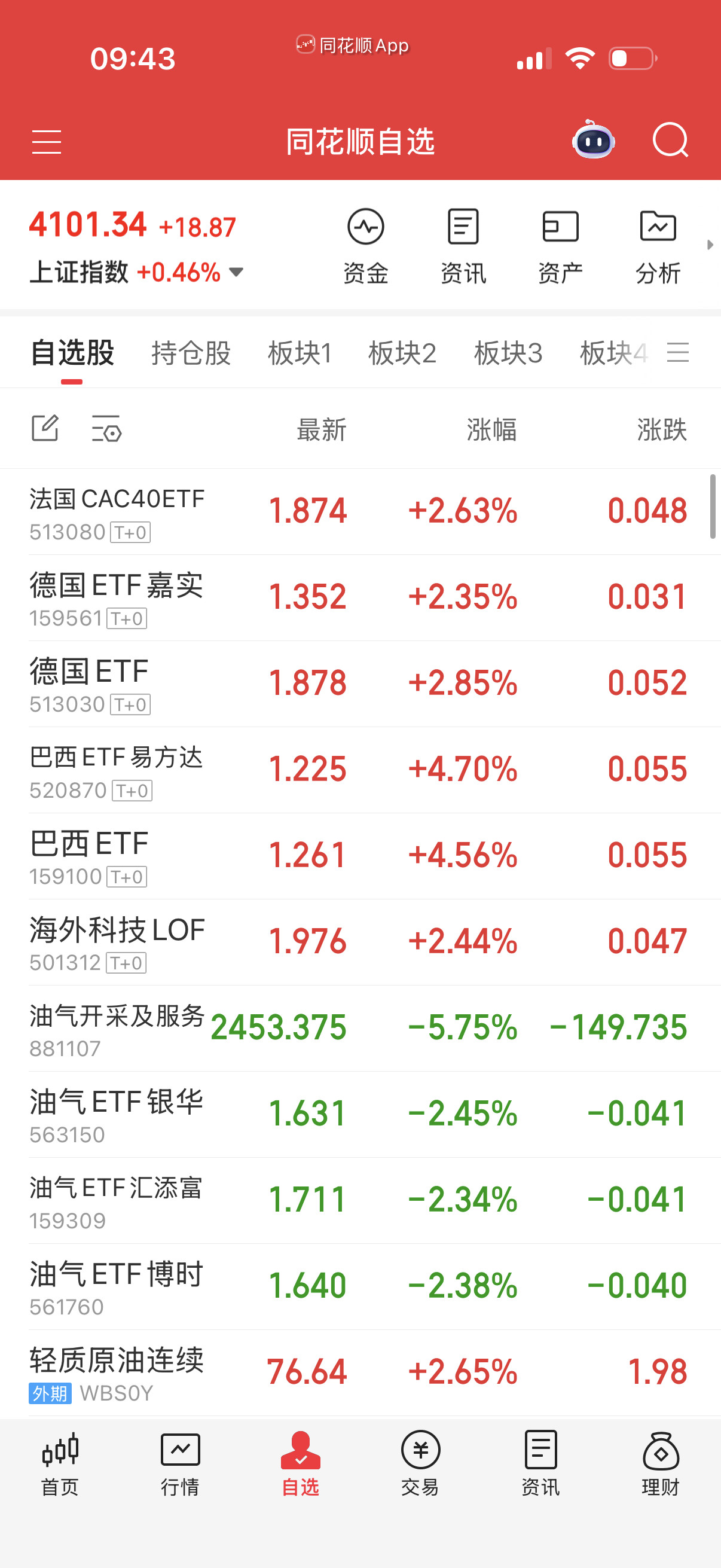This screenshot has width=721, height=1568.
Task: Tap the right arrow after 分析
Action: (x=711, y=245)
